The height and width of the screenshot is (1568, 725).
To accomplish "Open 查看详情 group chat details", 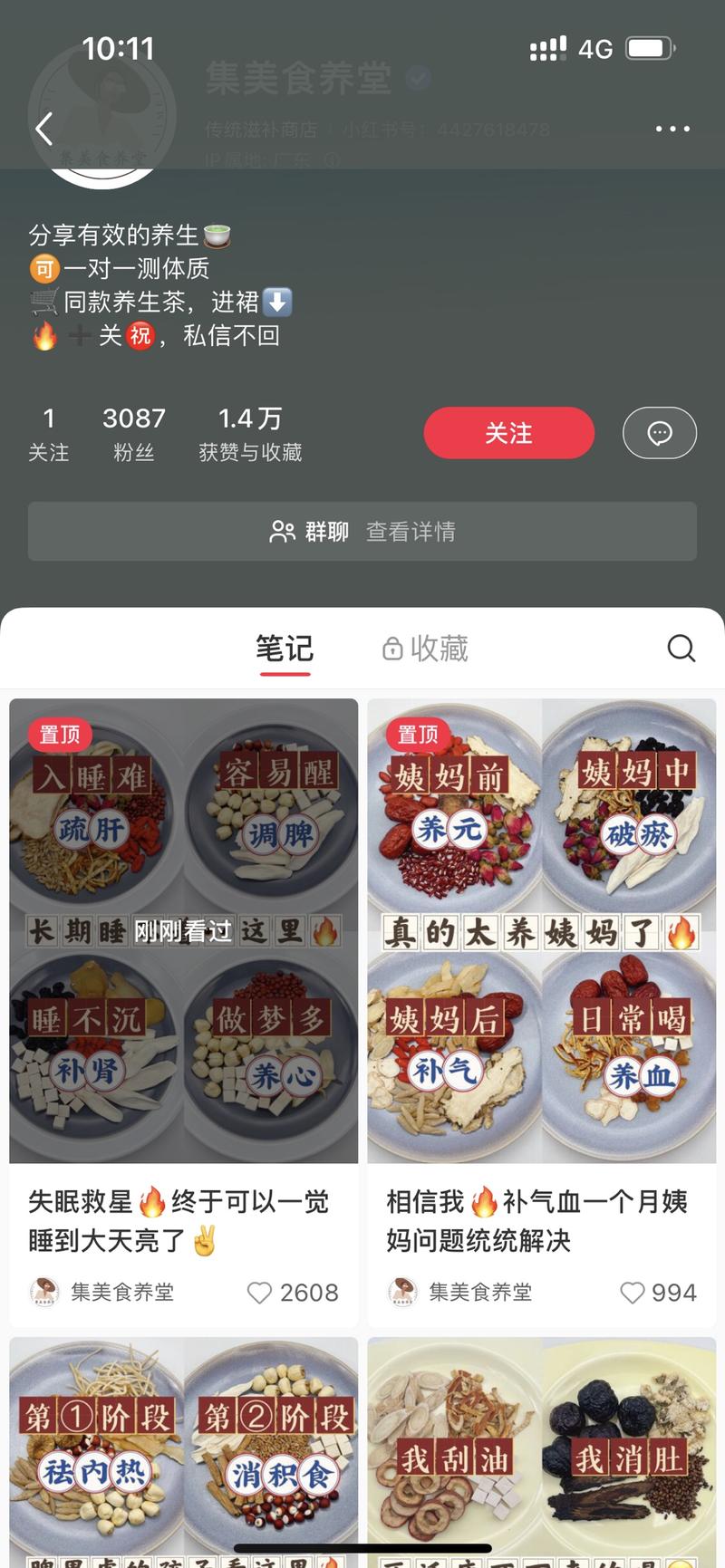I will [410, 532].
